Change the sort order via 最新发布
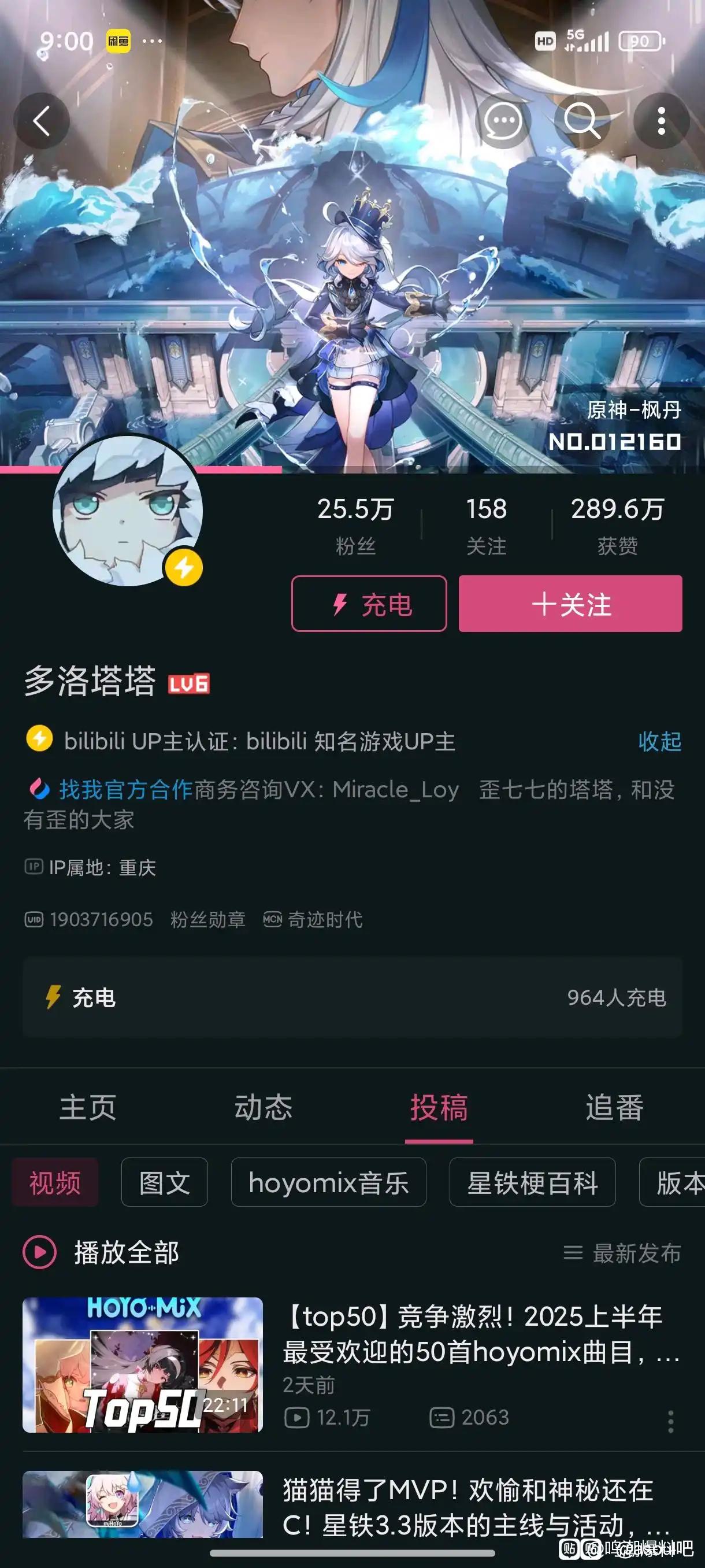705x1568 pixels. click(x=622, y=1253)
